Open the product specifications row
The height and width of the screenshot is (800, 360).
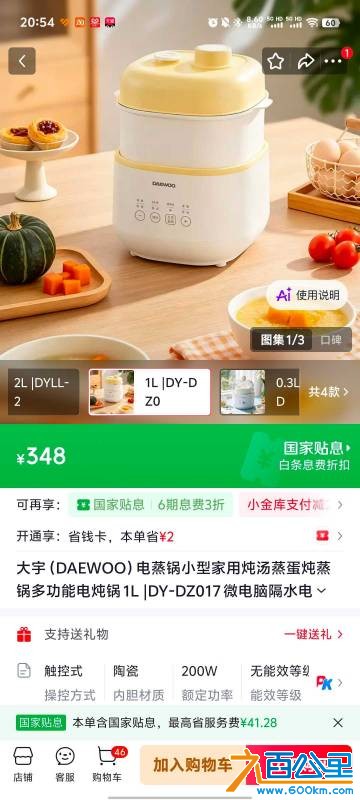pyautogui.click(x=180, y=683)
